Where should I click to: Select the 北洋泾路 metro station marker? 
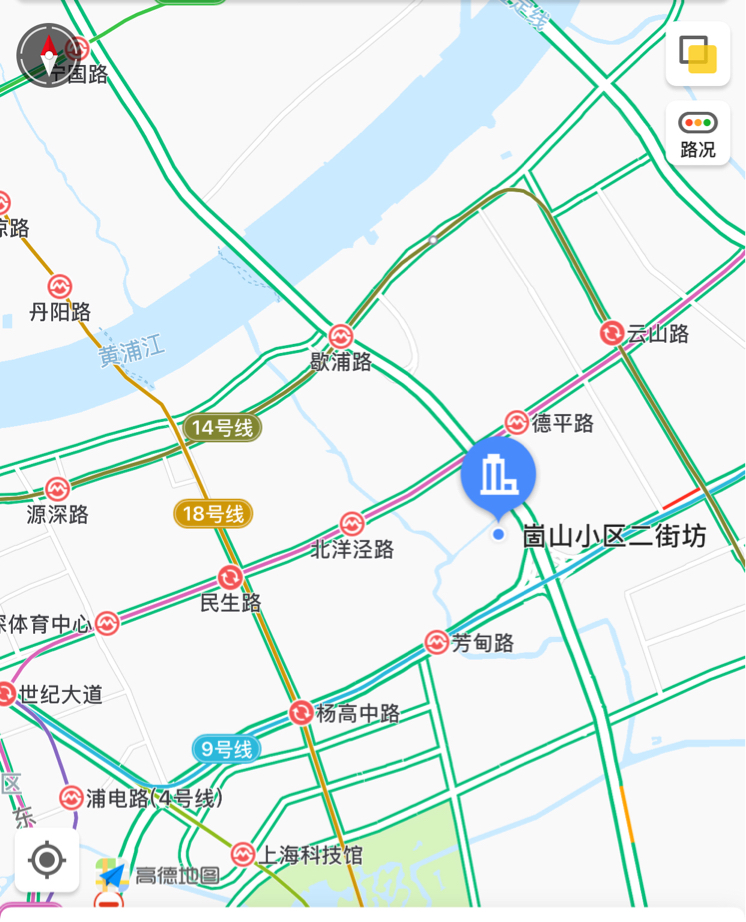[351, 523]
